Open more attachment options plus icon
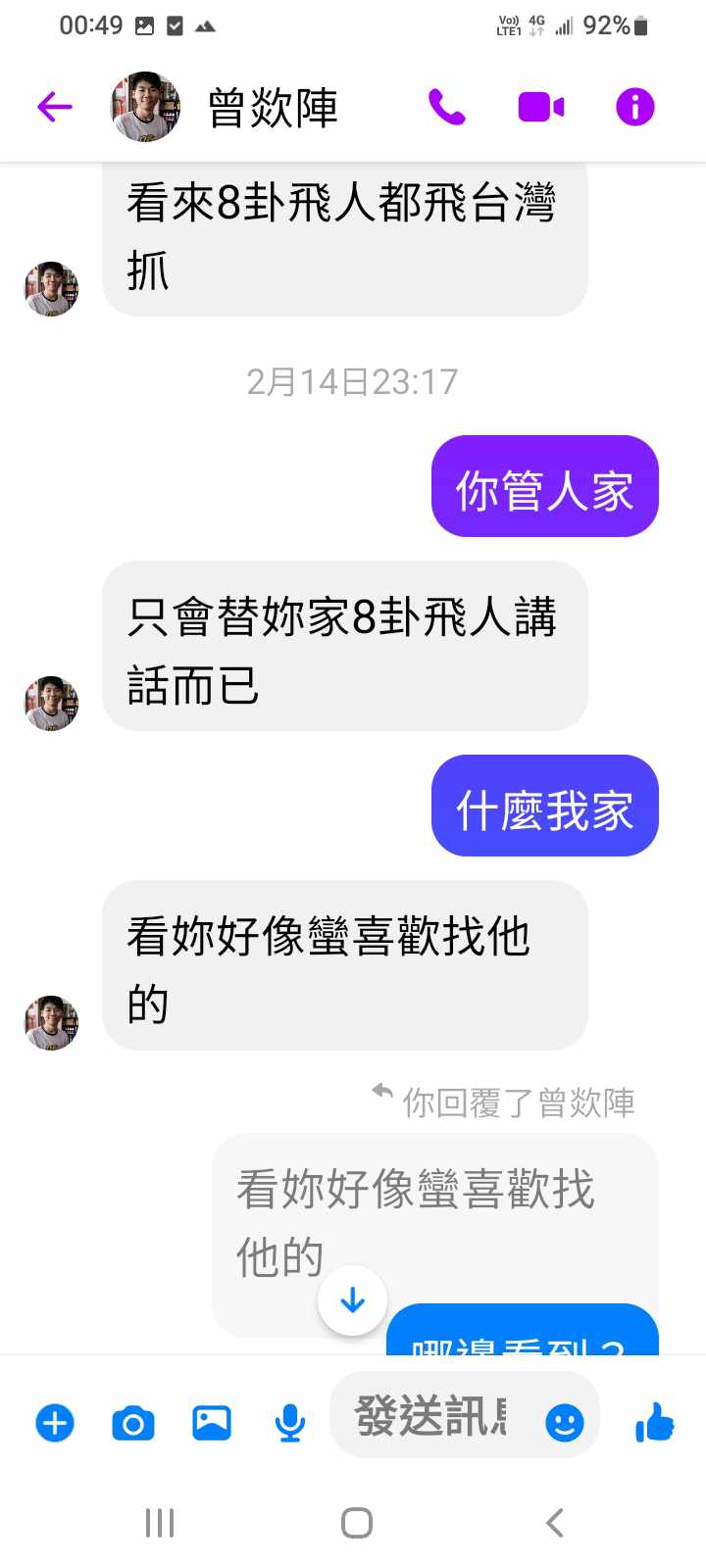This screenshot has height=1568, width=706. (55, 1422)
